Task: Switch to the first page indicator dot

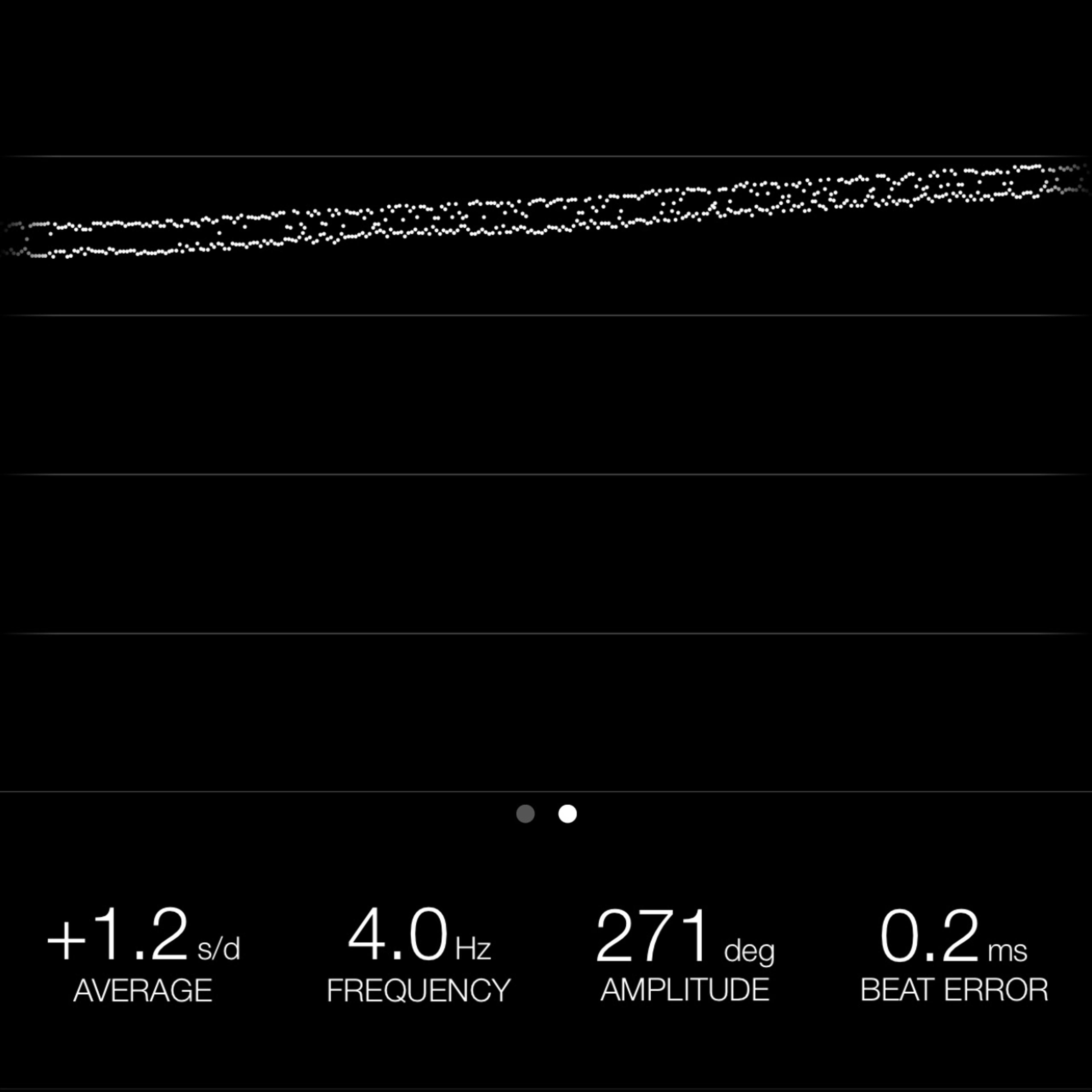Action: pos(525,814)
